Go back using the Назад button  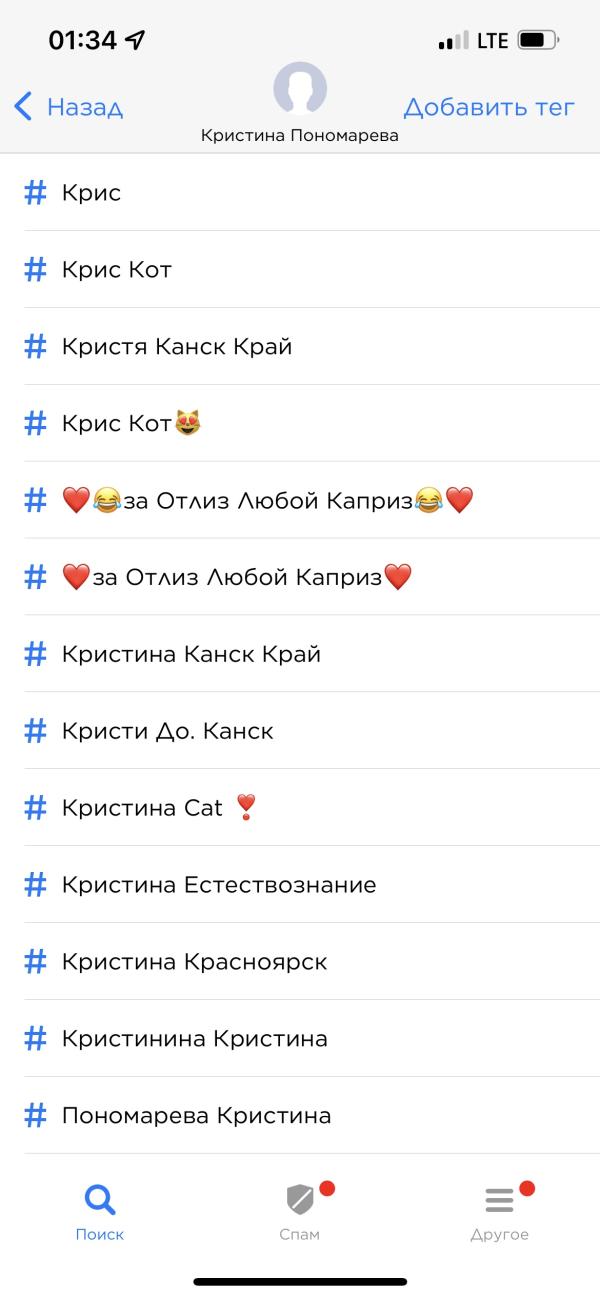pyautogui.click(x=68, y=106)
